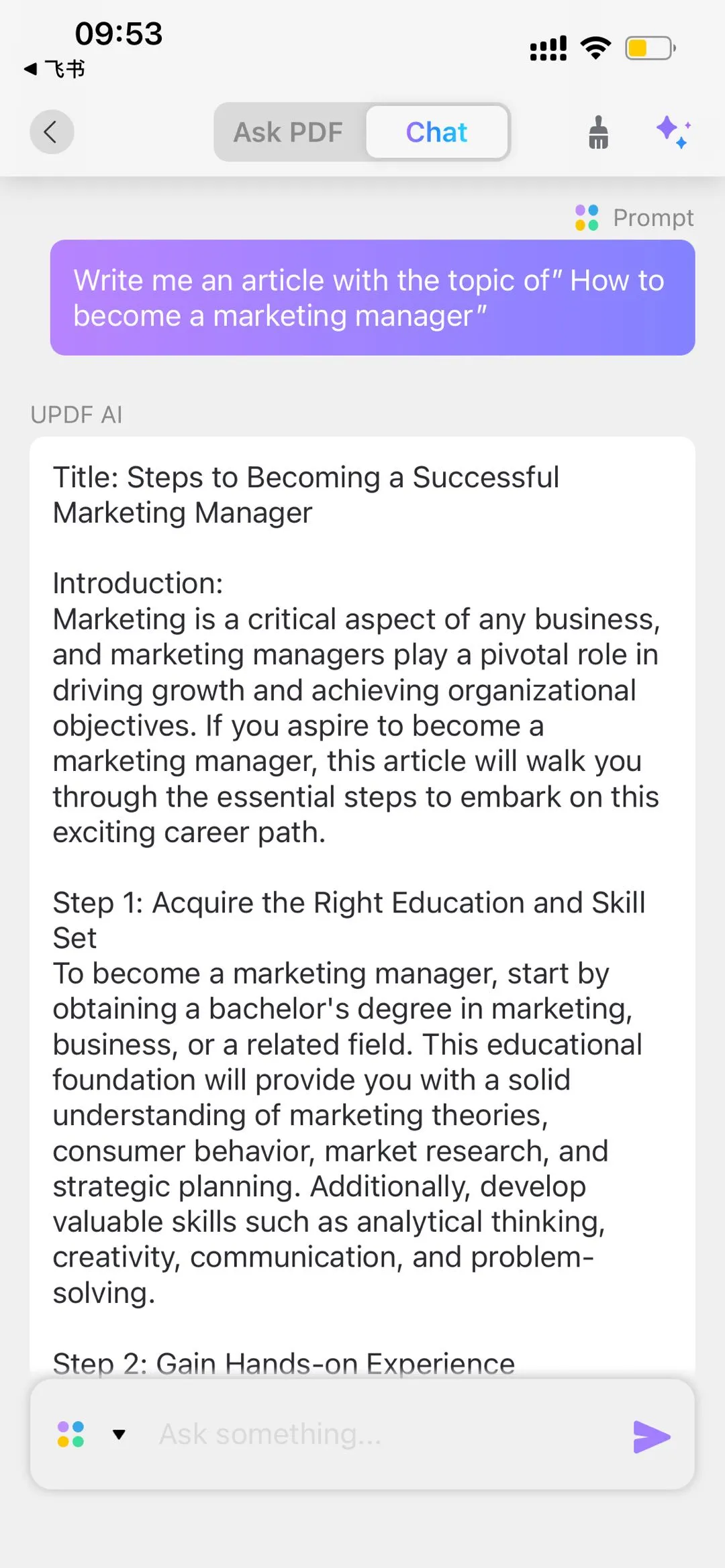Expand the prompt dropdown beside the input
Image resolution: width=725 pixels, height=1568 pixels.
click(119, 1434)
